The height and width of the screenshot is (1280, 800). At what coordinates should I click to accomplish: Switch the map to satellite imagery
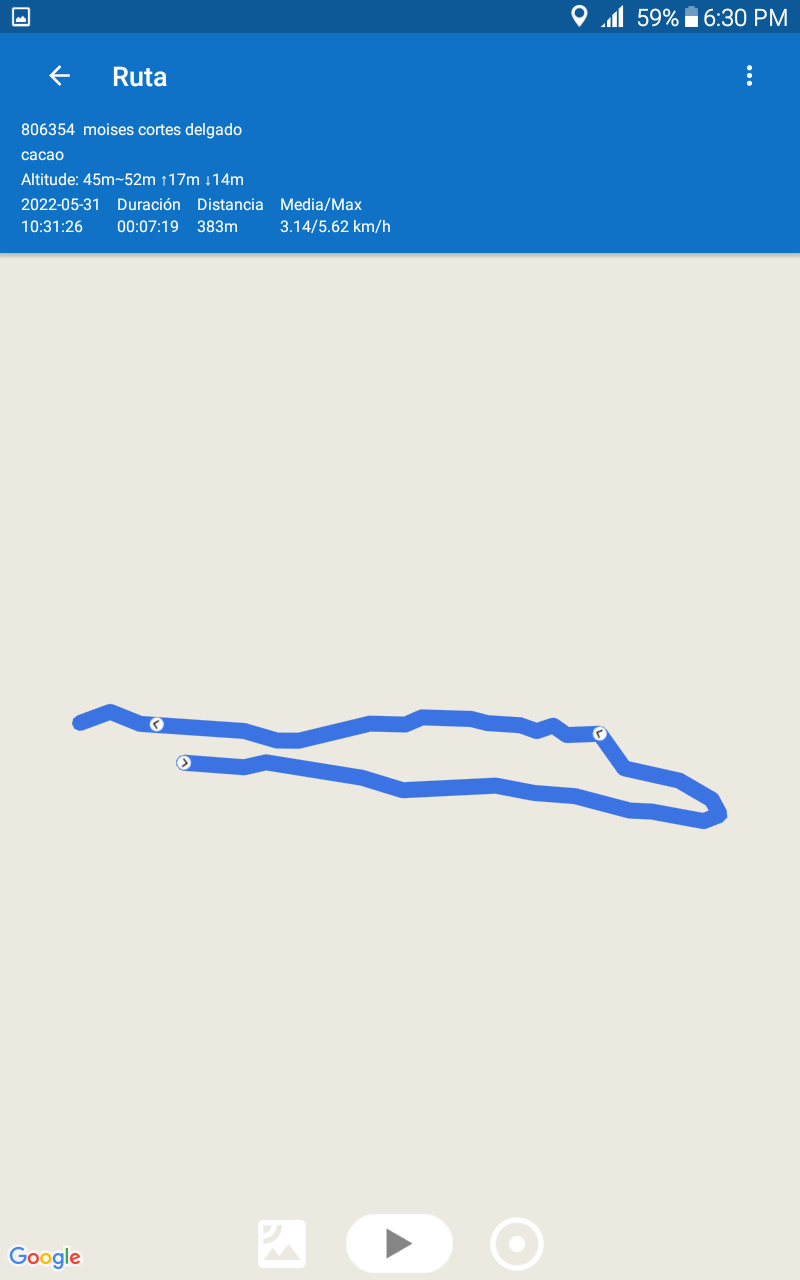(282, 1244)
